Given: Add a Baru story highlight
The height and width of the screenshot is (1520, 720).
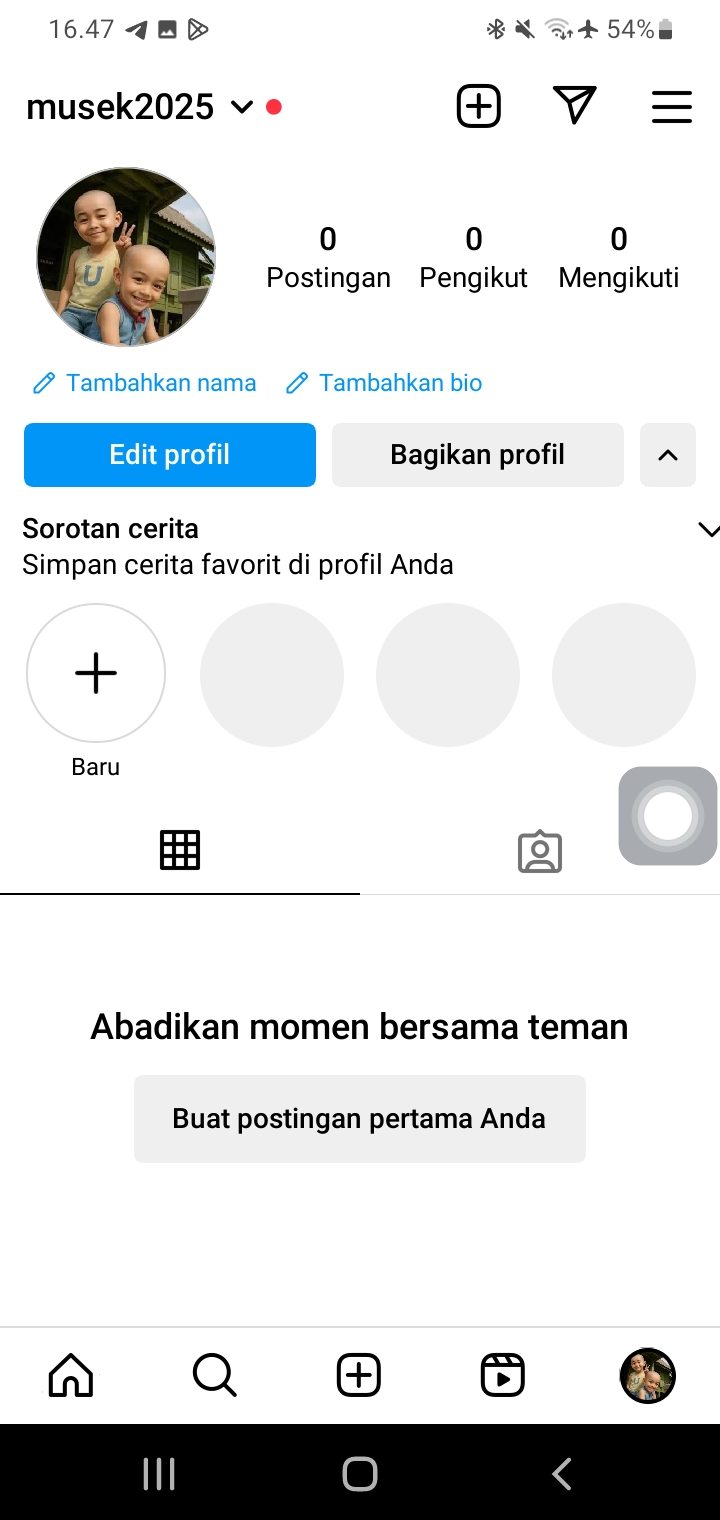Looking at the screenshot, I should pos(96,674).
